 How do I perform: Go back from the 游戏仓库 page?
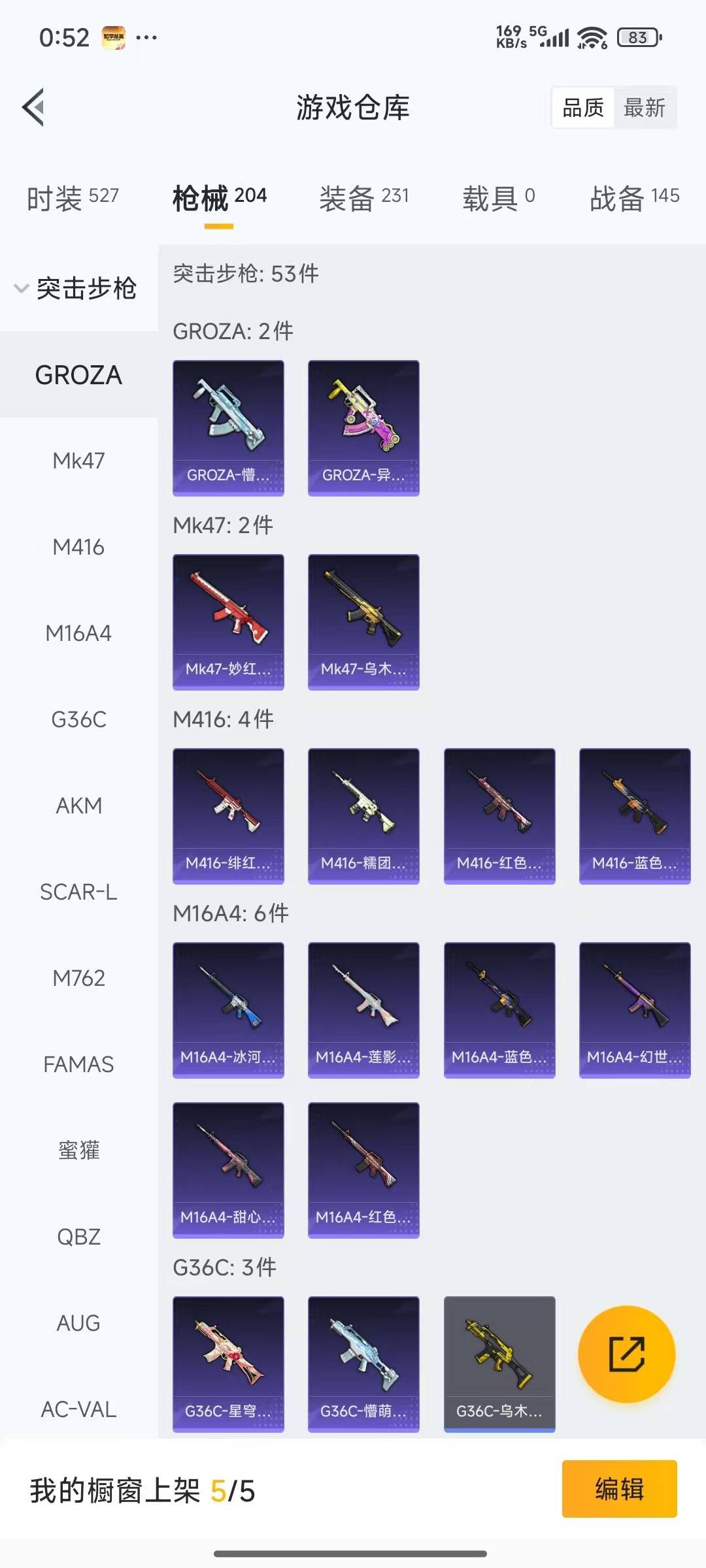click(33, 107)
